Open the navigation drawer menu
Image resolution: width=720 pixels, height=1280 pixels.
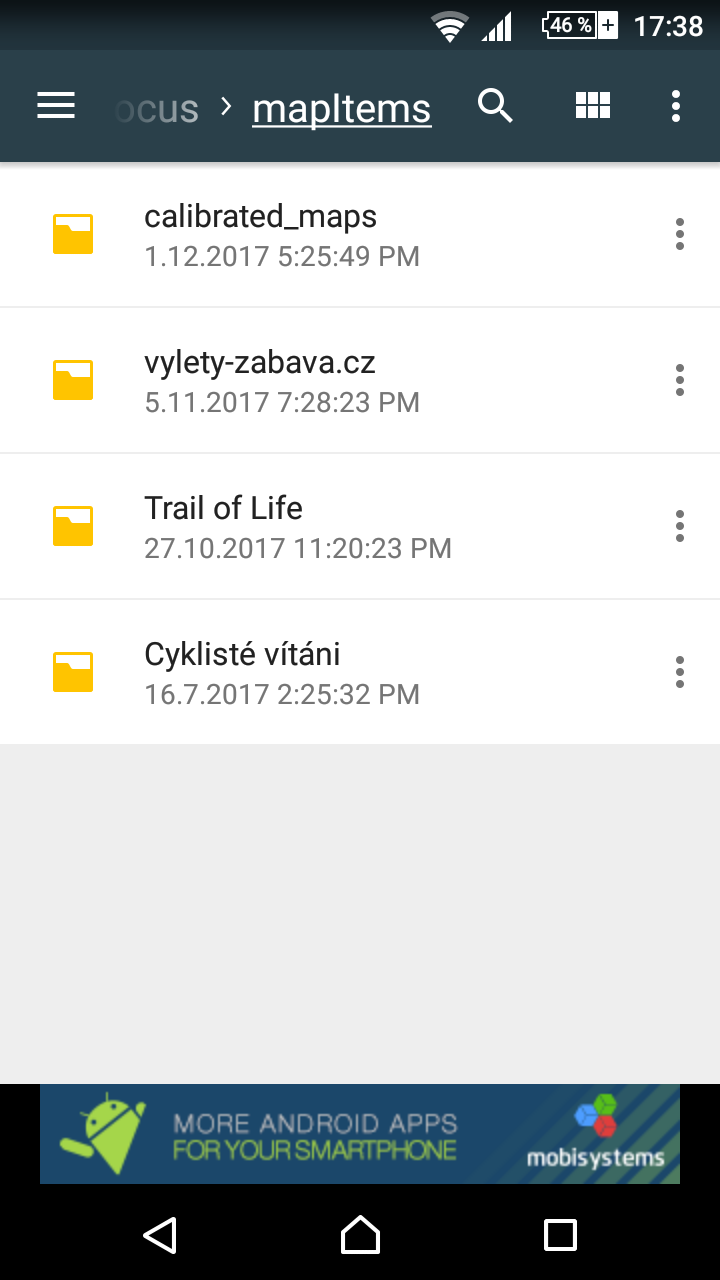pyautogui.click(x=56, y=106)
